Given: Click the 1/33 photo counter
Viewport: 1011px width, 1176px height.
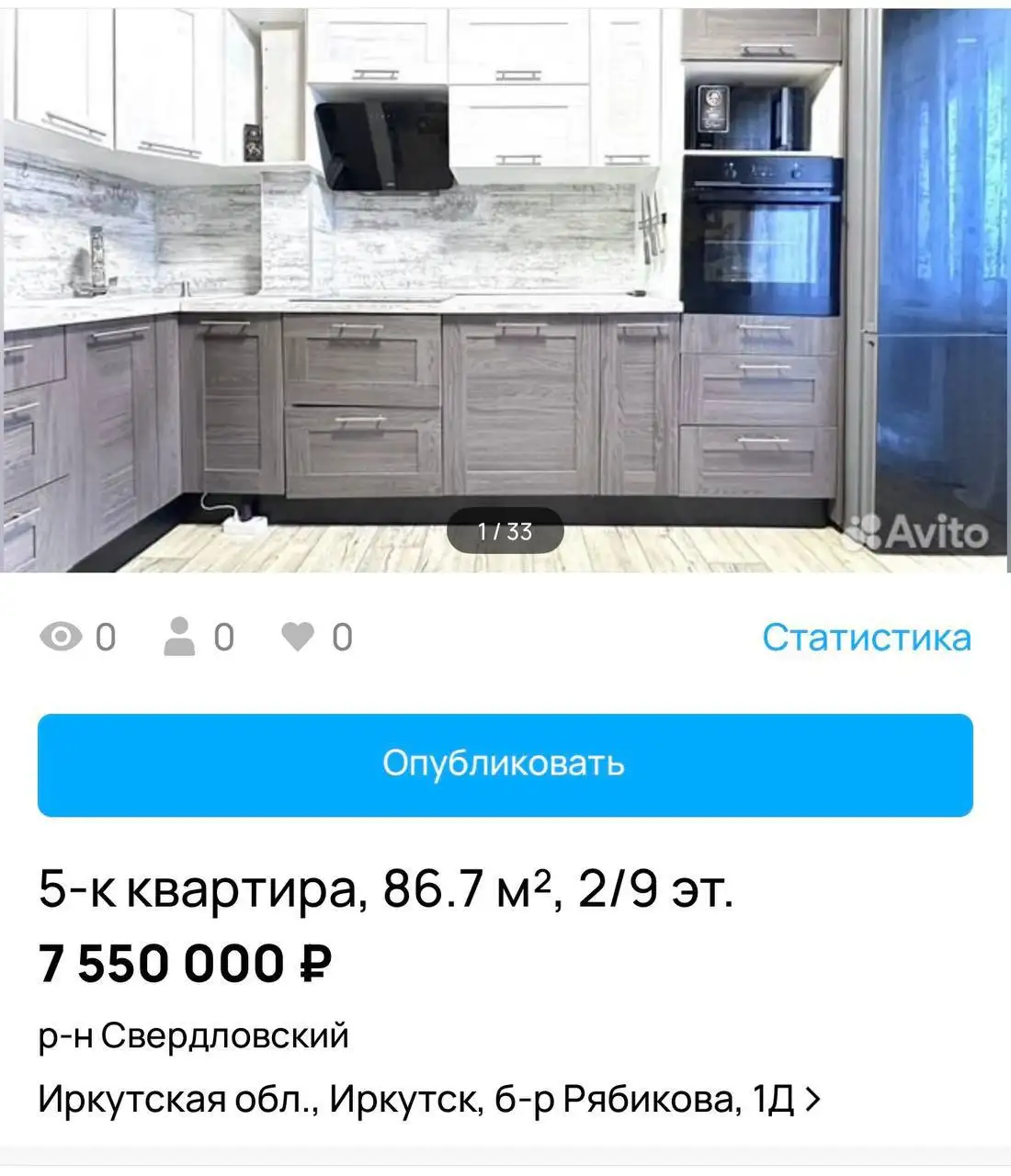Looking at the screenshot, I should 507,531.
